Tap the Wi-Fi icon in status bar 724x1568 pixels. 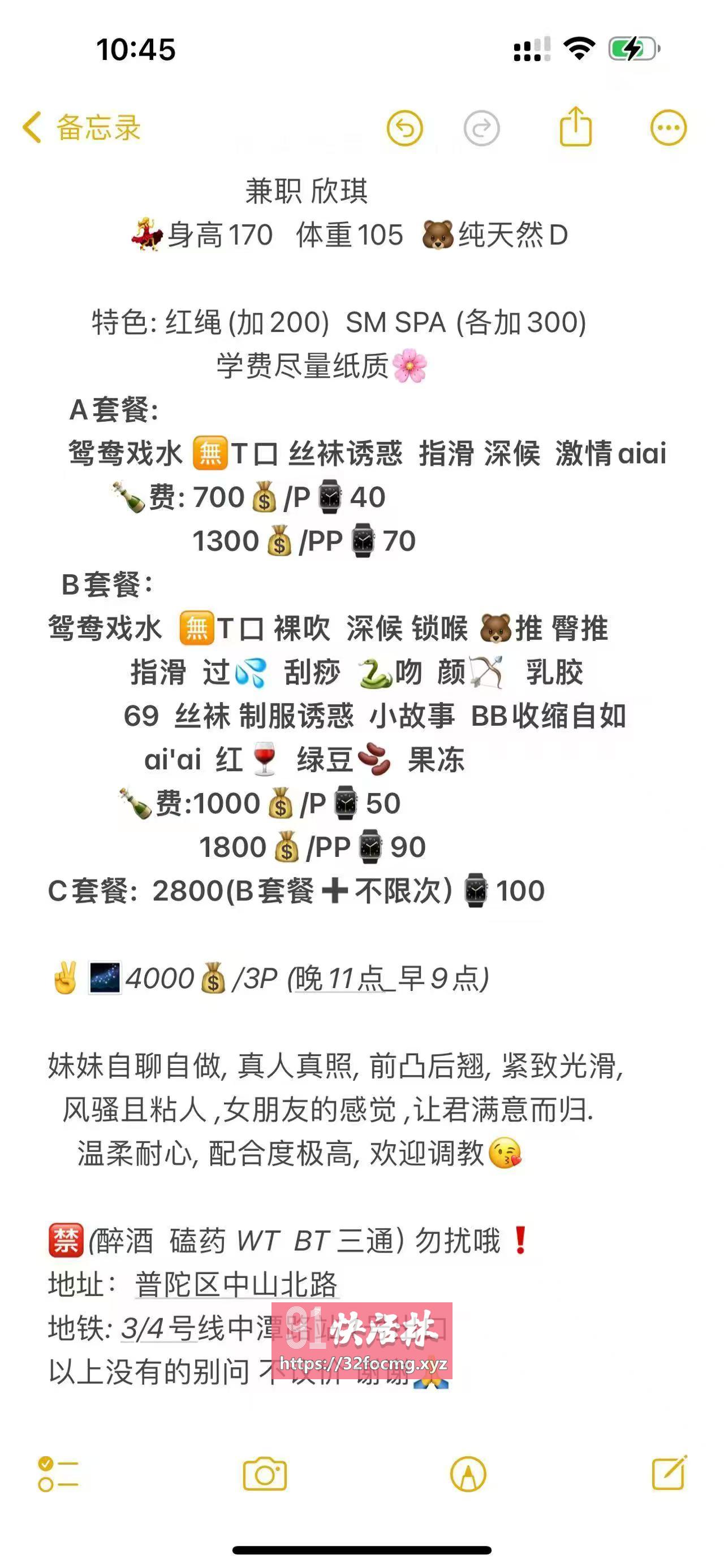tap(579, 47)
